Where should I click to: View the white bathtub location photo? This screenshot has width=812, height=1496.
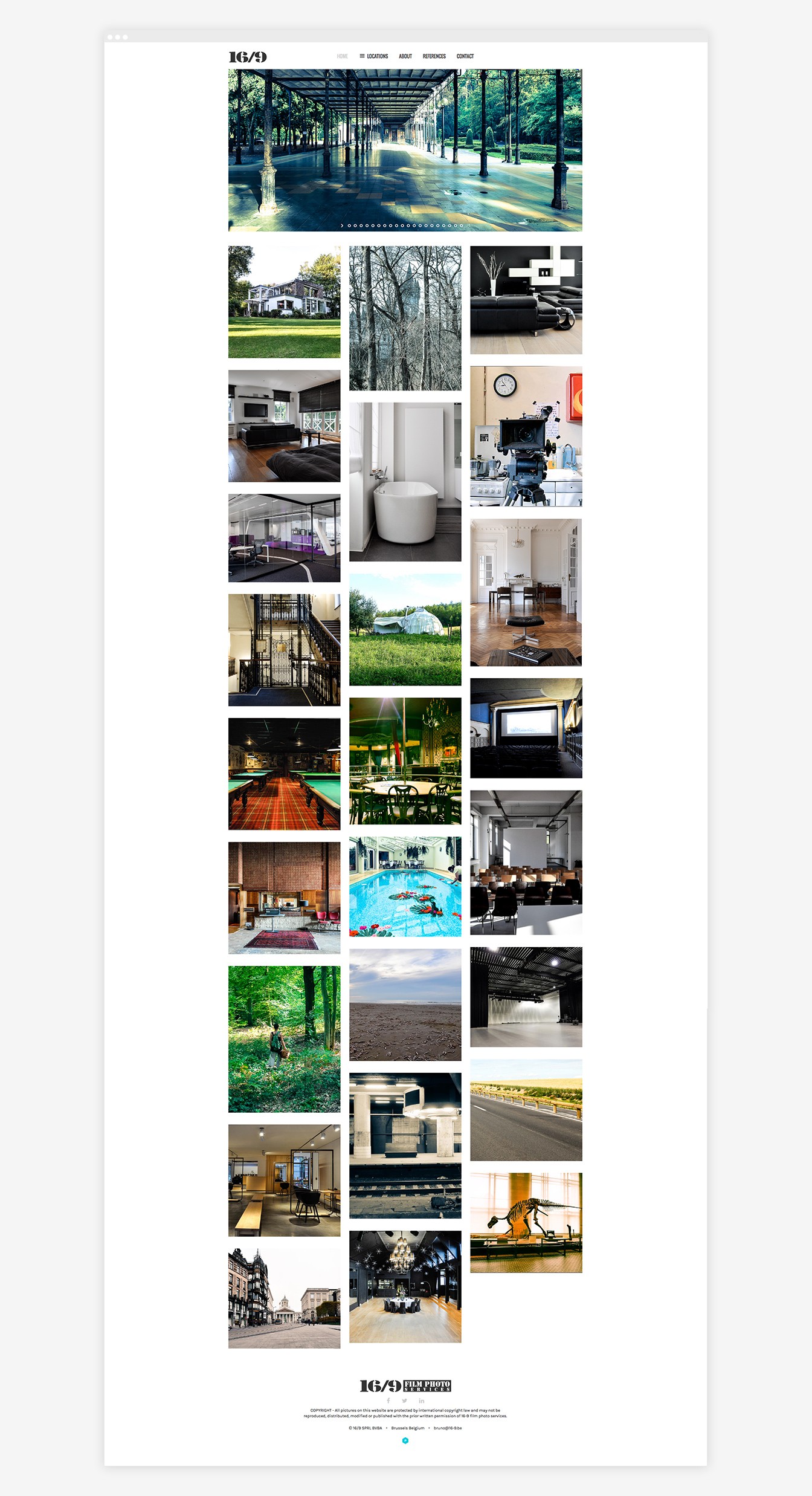[x=405, y=482]
